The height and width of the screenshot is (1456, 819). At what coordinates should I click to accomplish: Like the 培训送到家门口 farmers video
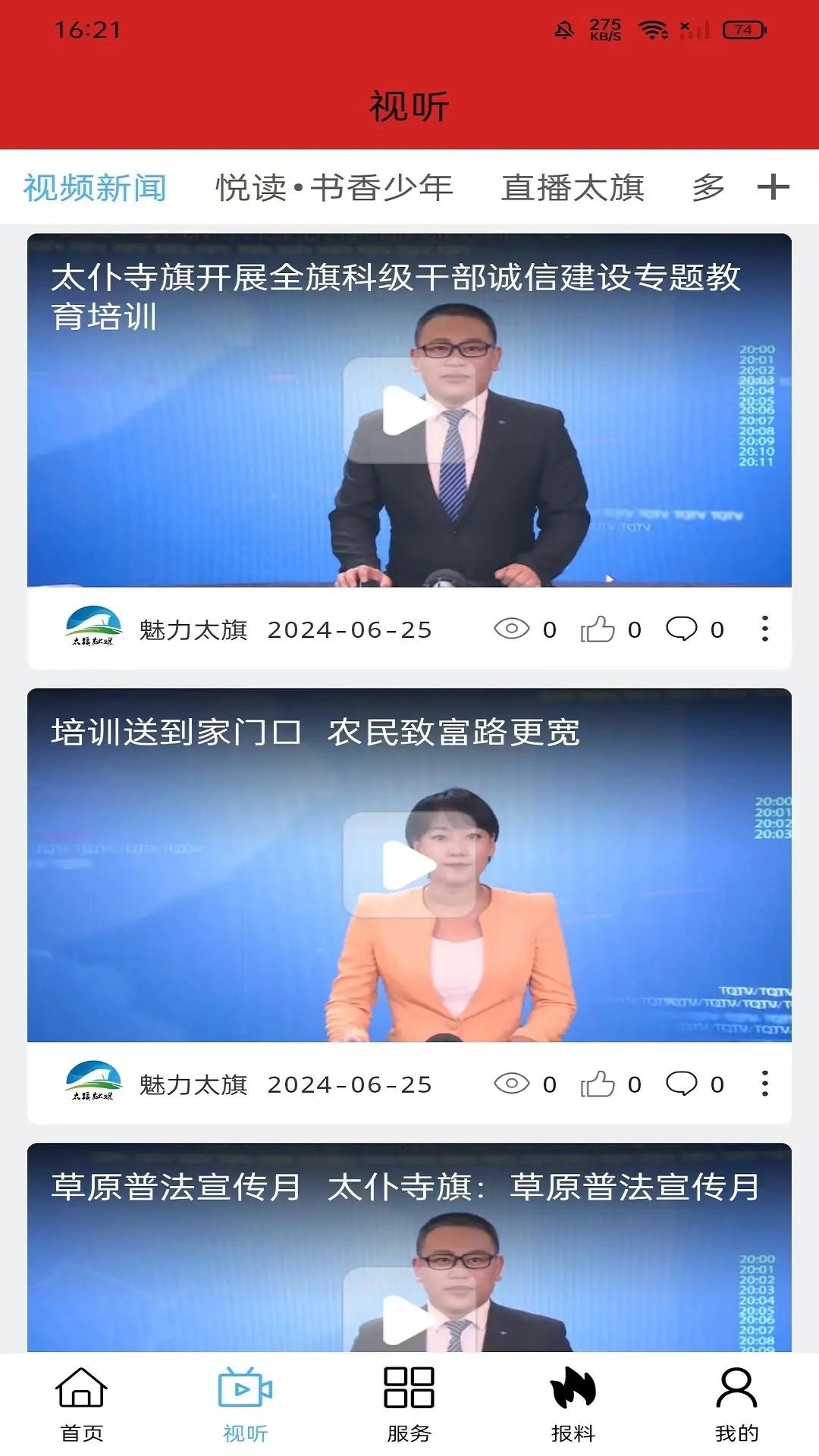point(599,1084)
